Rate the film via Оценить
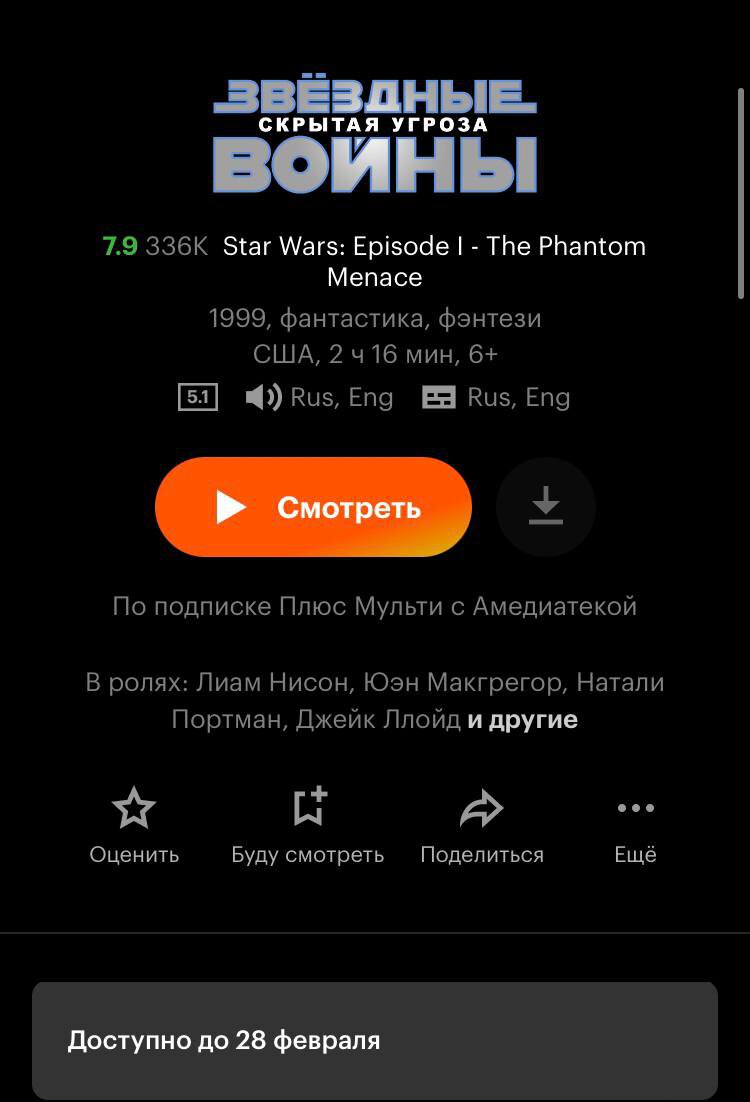This screenshot has width=750, height=1102. 134,825
